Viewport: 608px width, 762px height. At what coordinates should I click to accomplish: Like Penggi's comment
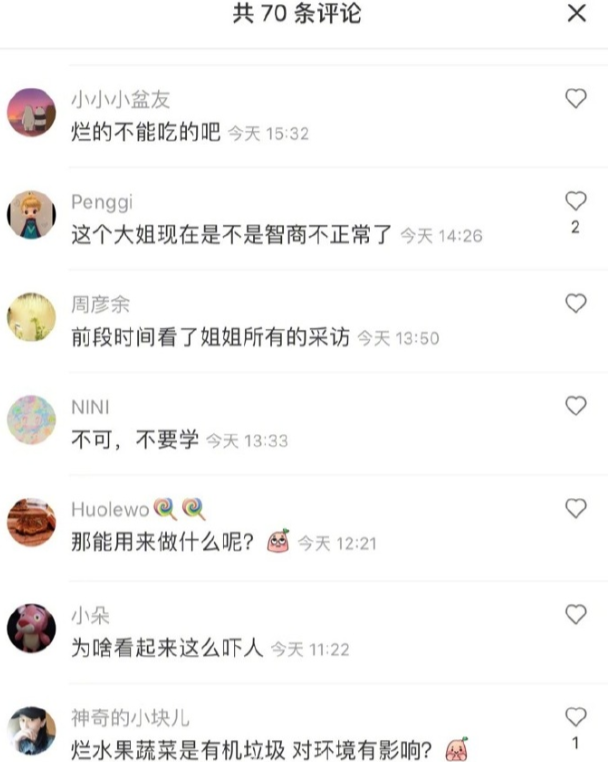pos(575,201)
